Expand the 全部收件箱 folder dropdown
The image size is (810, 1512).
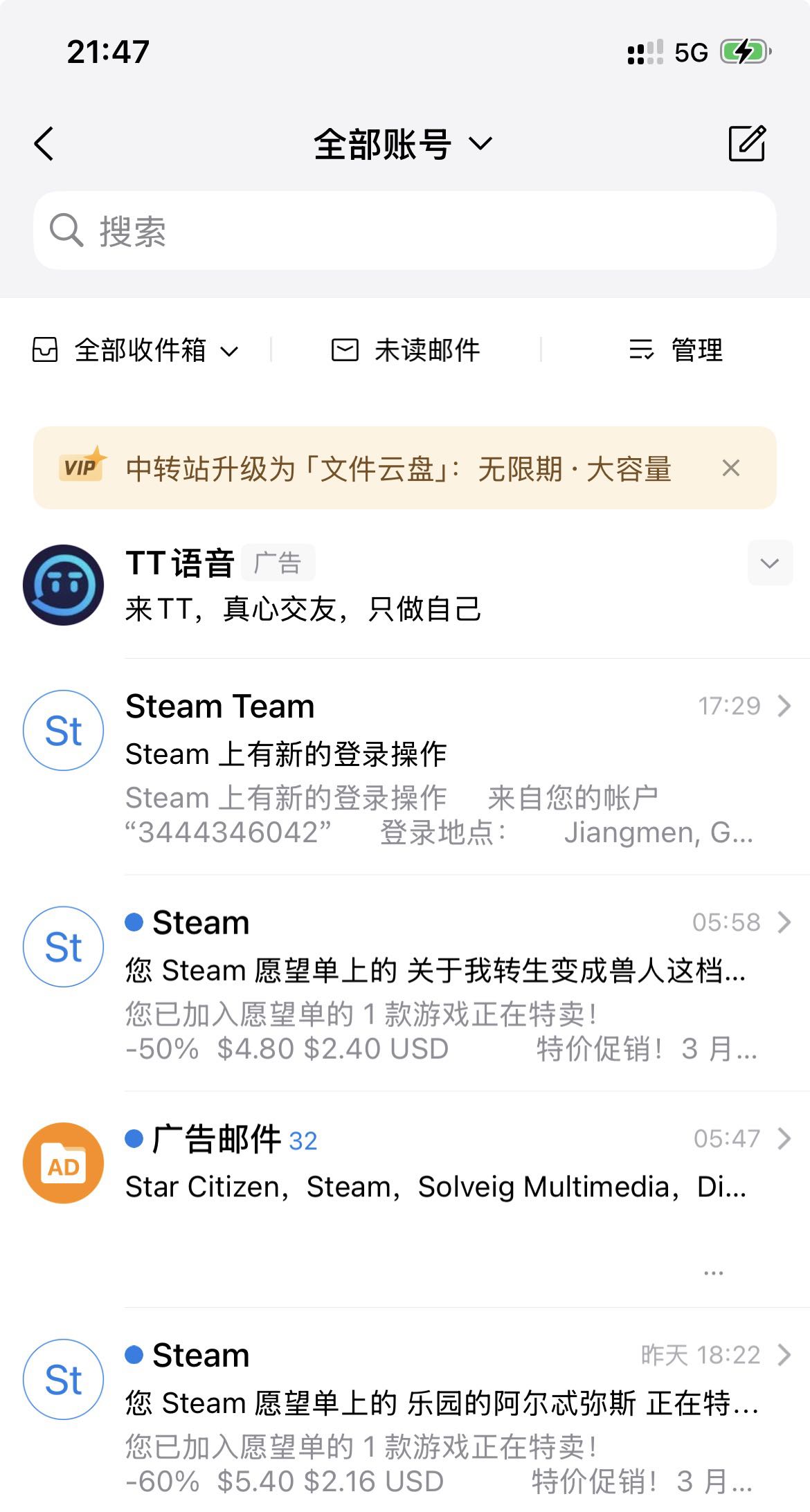click(136, 350)
